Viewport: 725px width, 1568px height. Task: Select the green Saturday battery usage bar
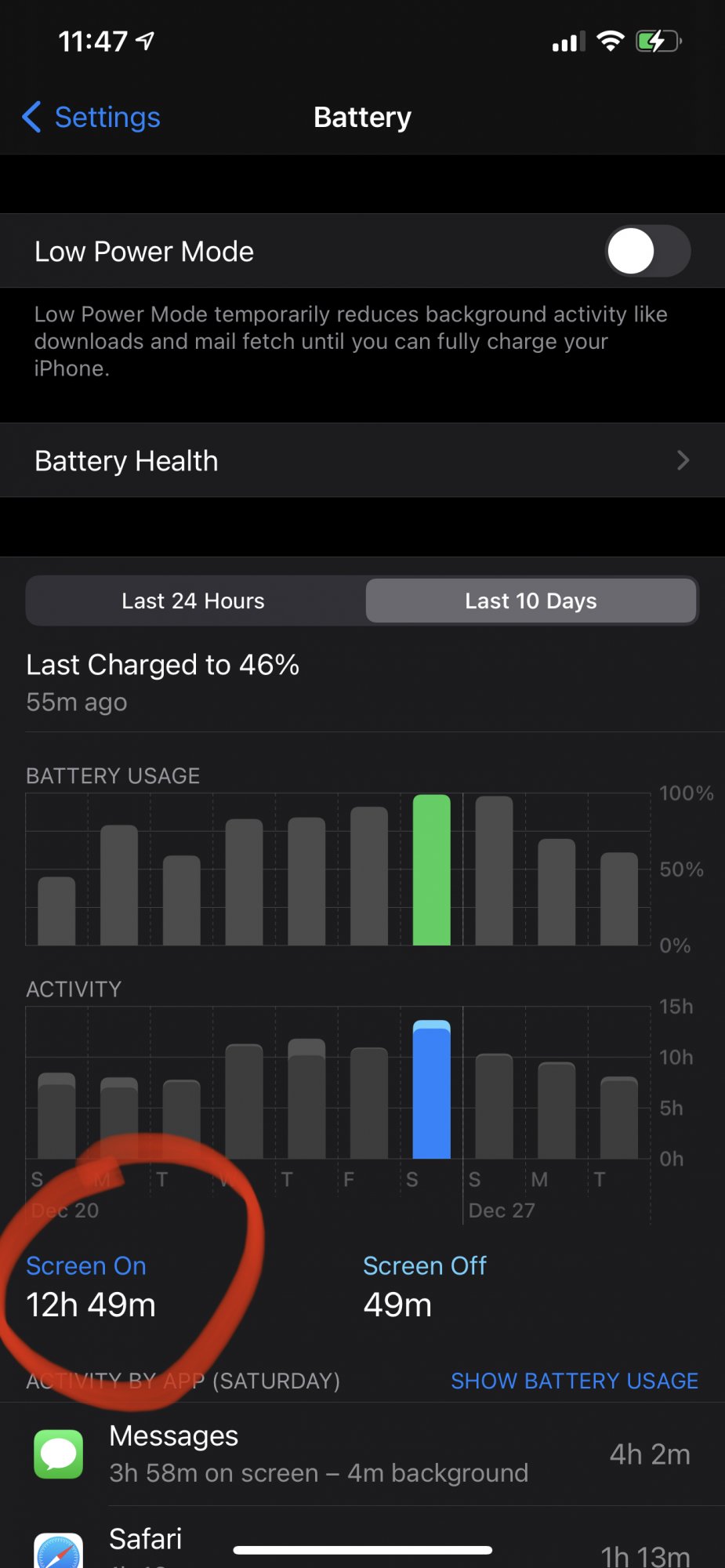(432, 869)
